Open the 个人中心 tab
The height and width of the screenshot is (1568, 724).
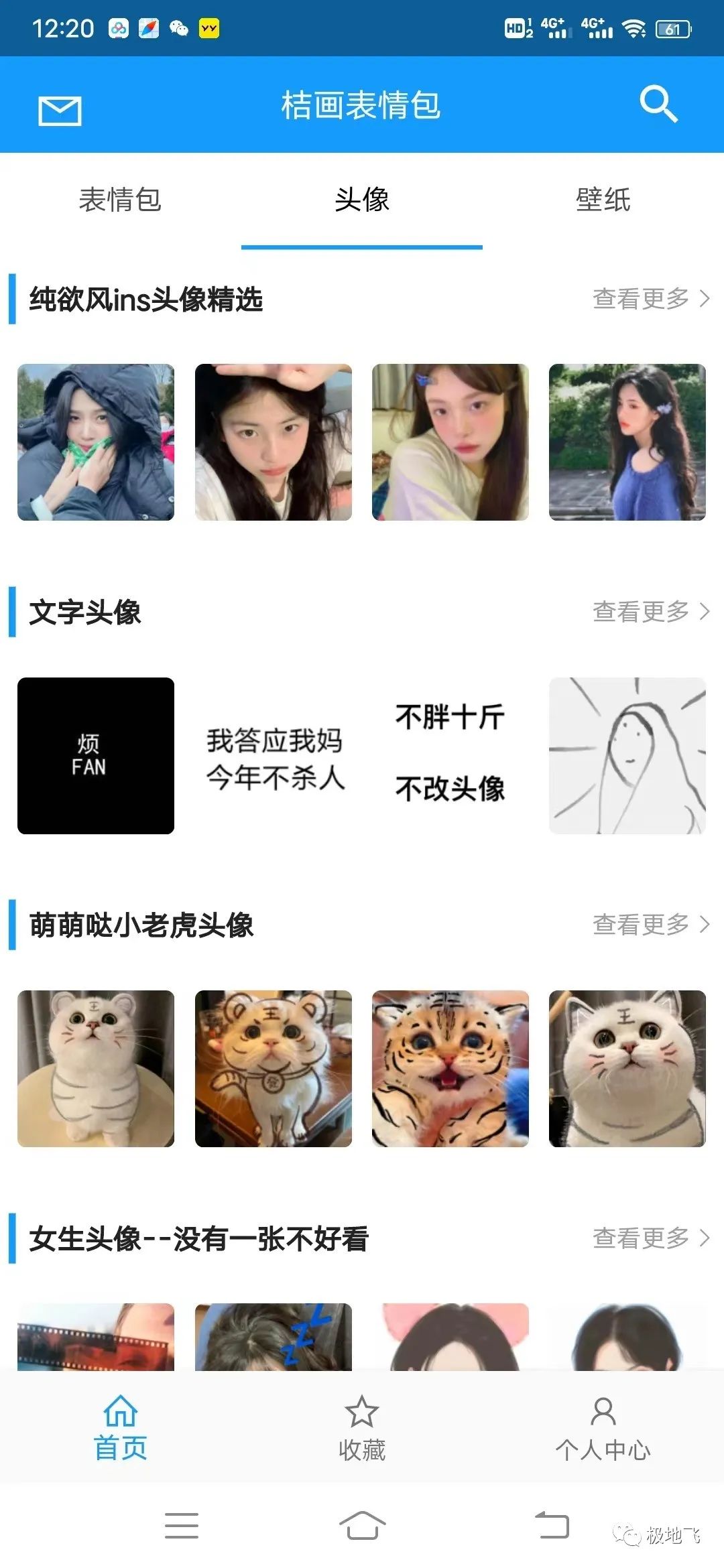click(603, 1427)
